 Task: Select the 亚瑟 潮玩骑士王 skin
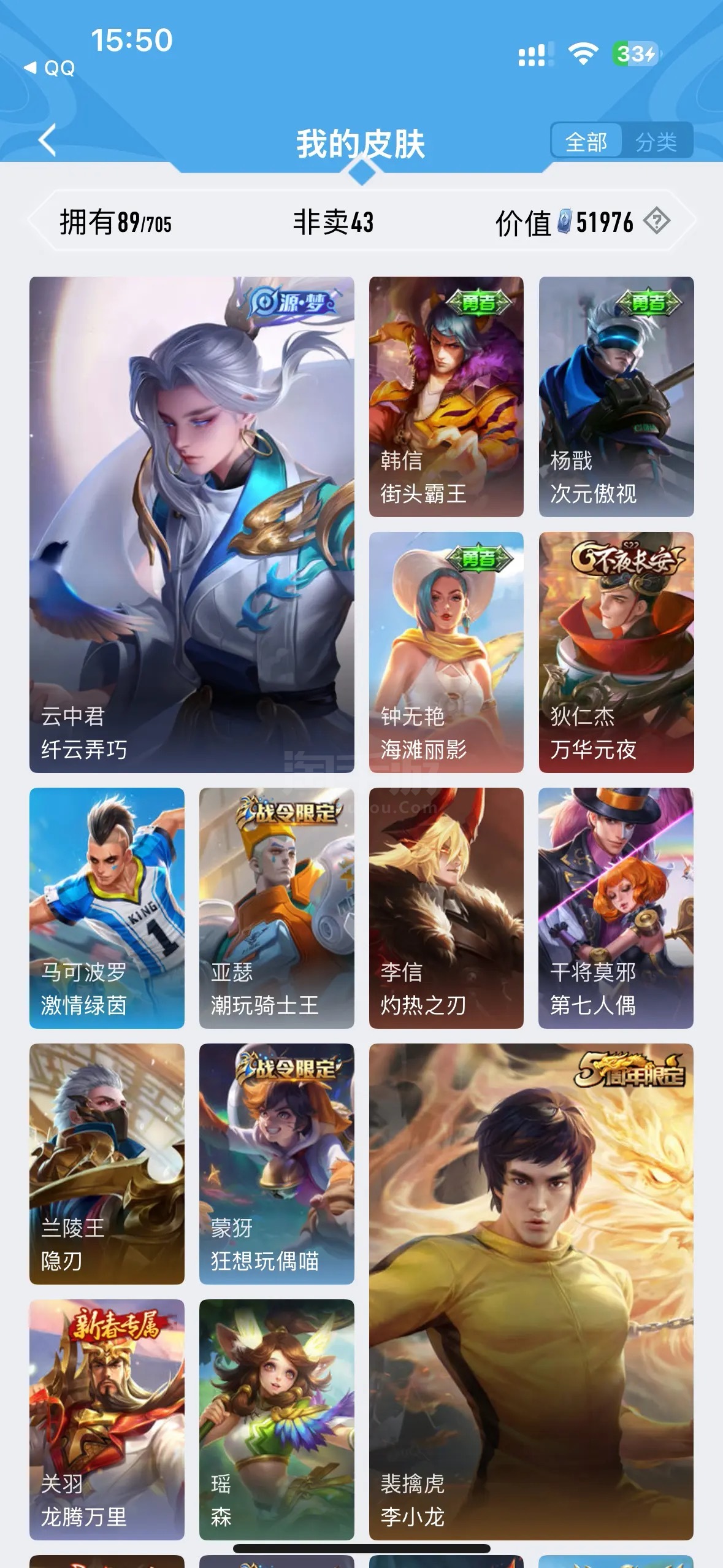click(x=277, y=908)
